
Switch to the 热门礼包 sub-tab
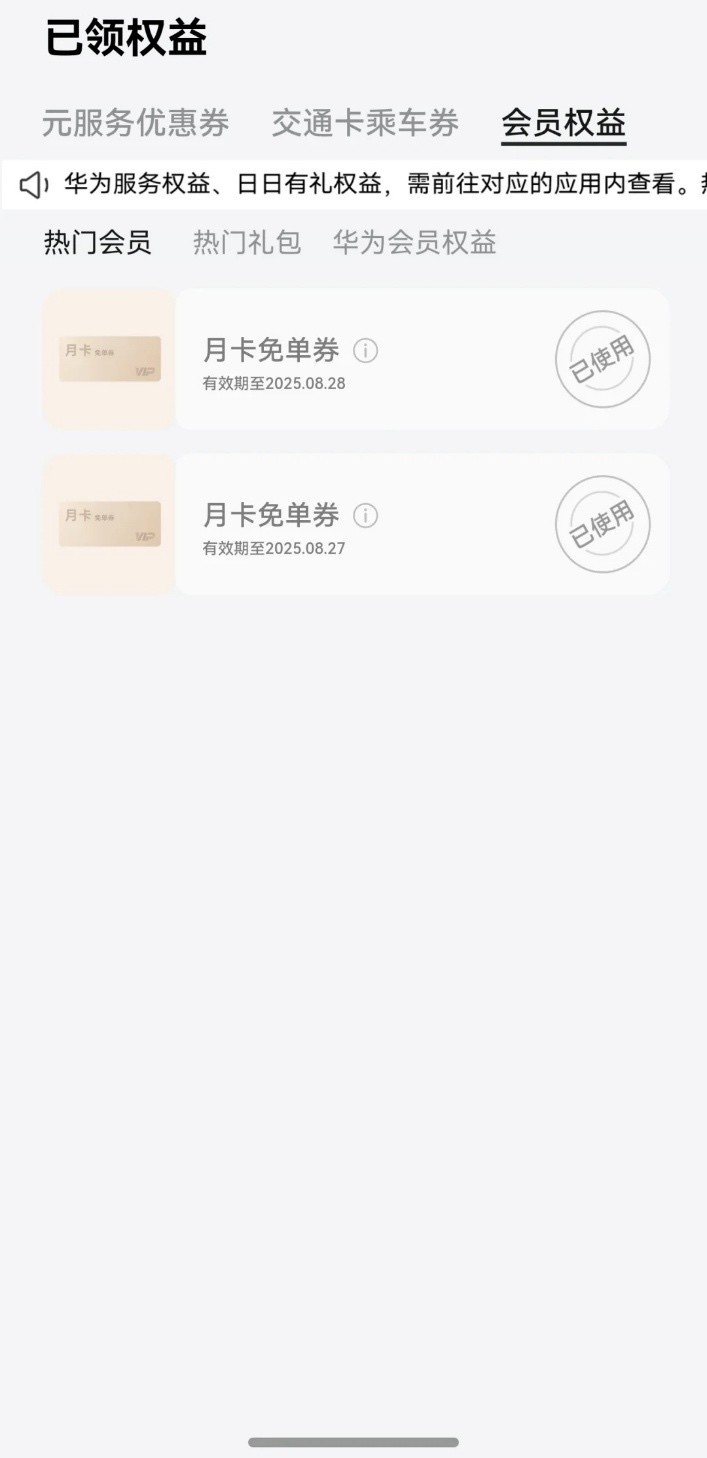tap(246, 243)
